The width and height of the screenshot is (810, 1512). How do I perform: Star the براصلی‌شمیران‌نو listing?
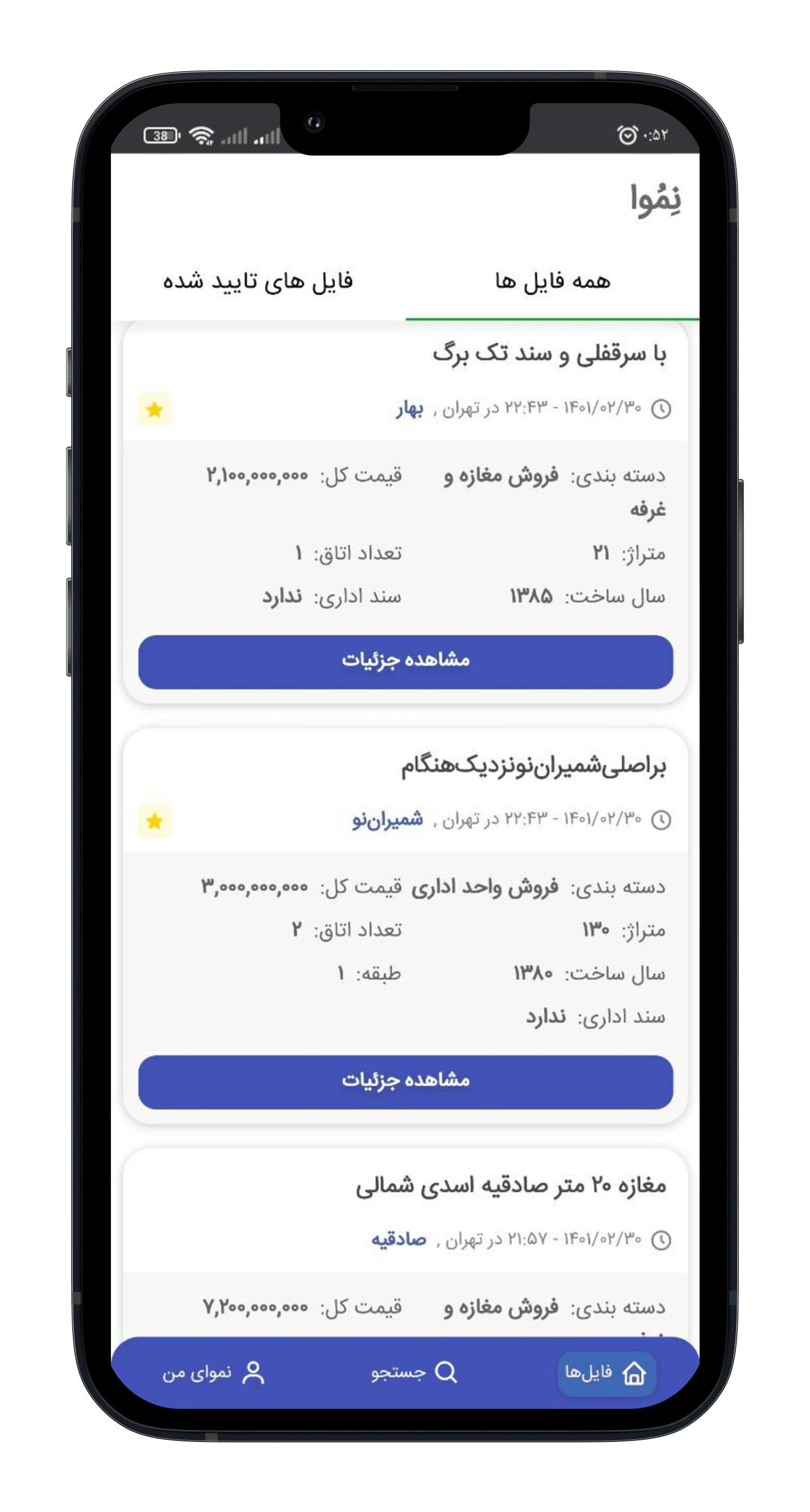pyautogui.click(x=154, y=820)
